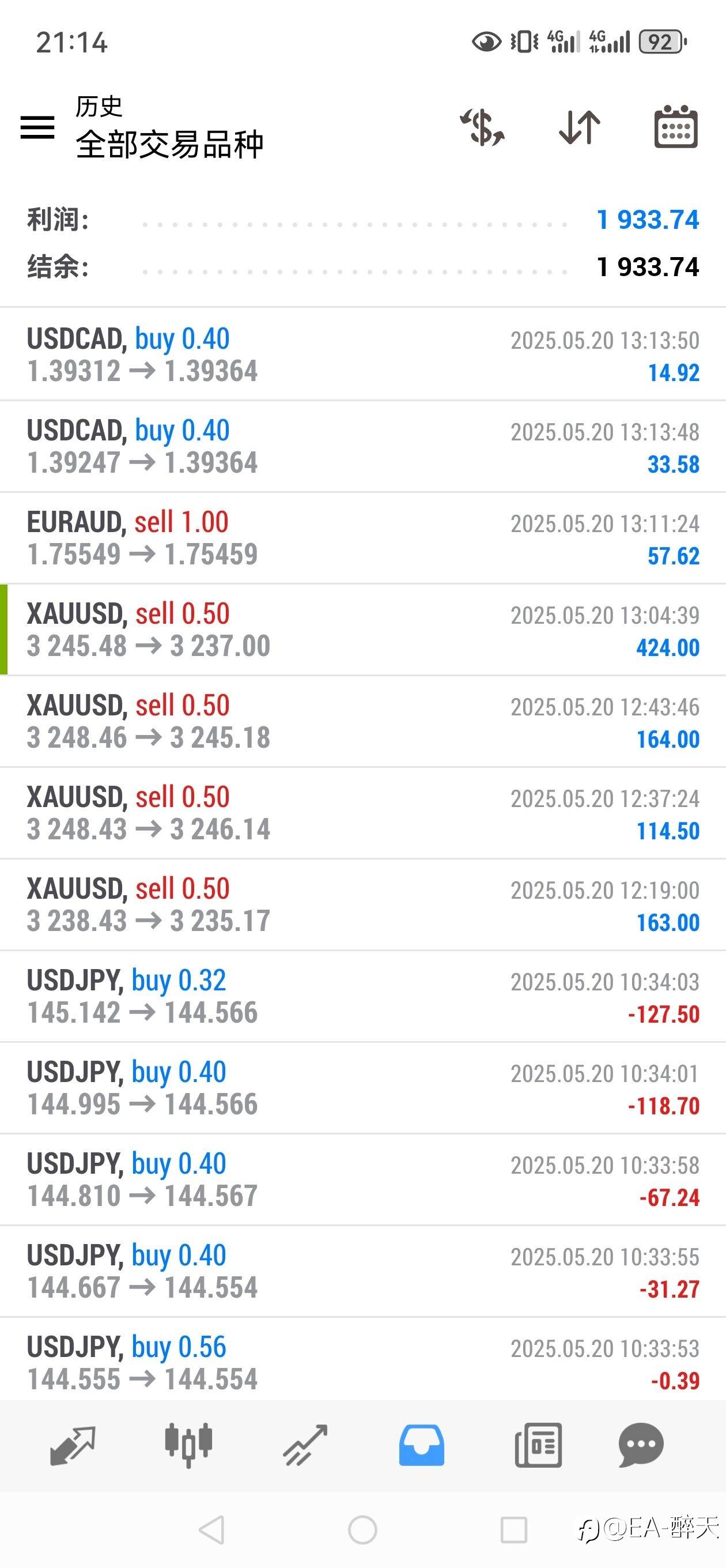Image resolution: width=726 pixels, height=1568 pixels.
Task: Open the symbol filter dollar icon
Action: pyautogui.click(x=482, y=127)
